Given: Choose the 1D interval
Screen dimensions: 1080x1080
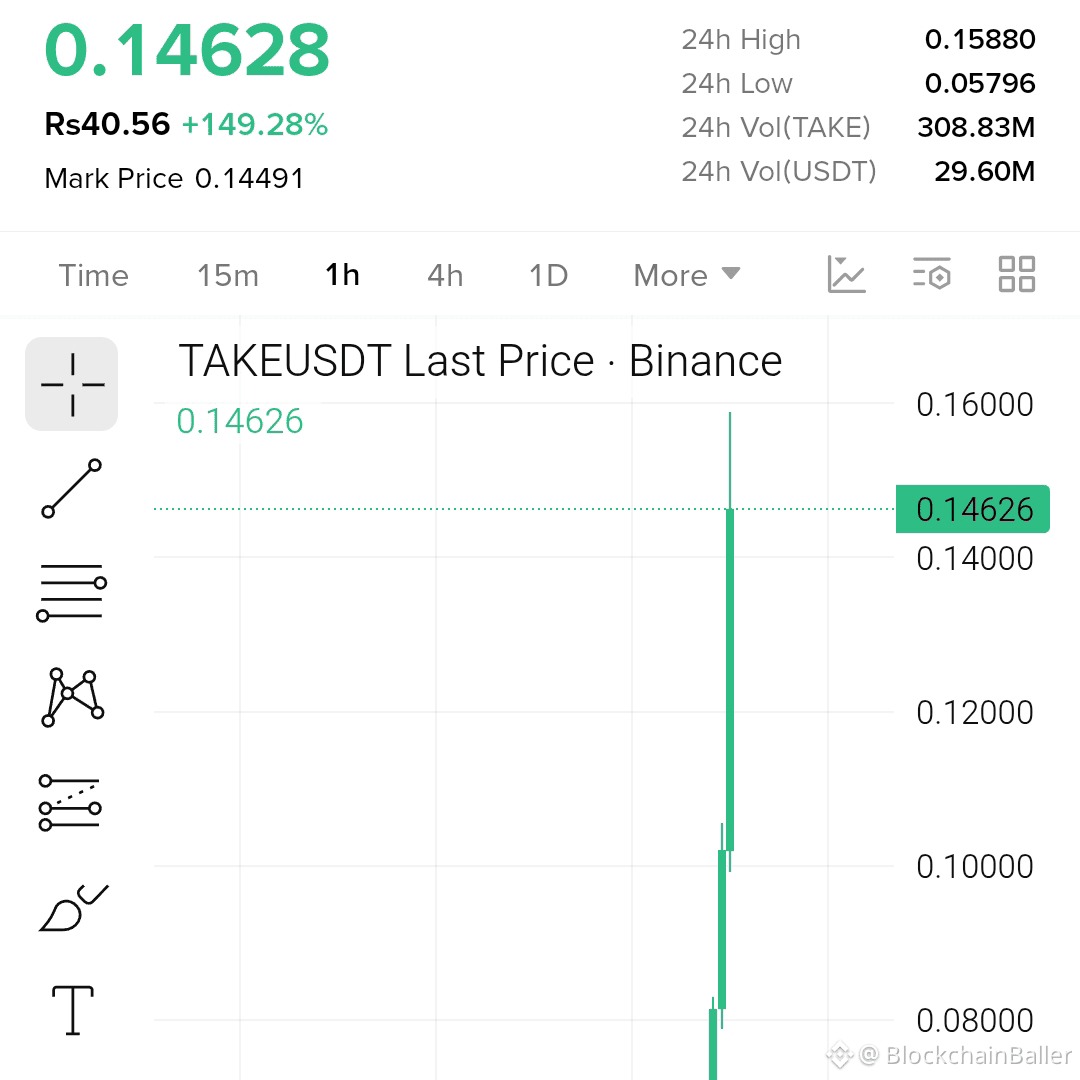Looking at the screenshot, I should 548,276.
